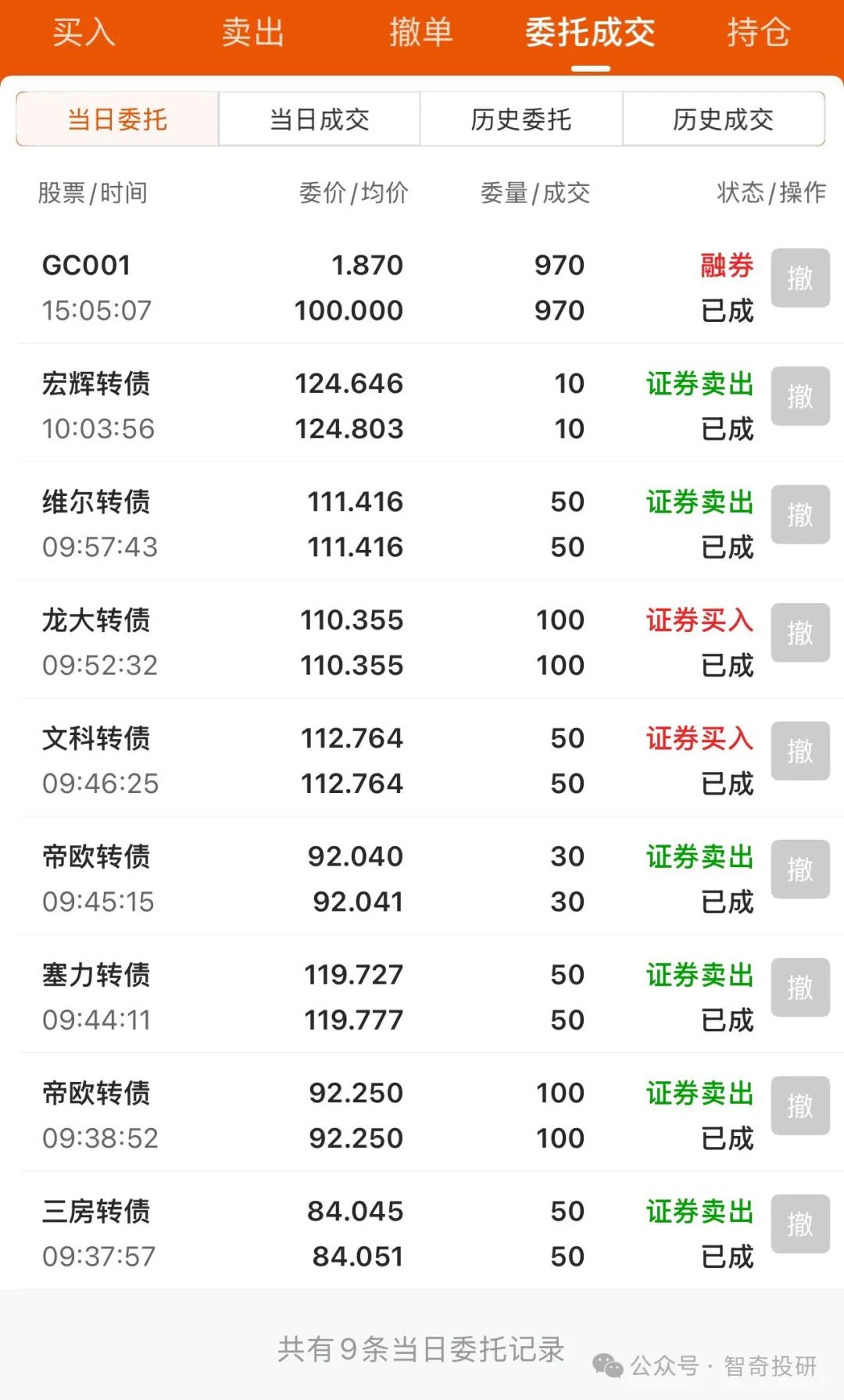Tap 撤 button for 三房转债 order
The width and height of the screenshot is (844, 1400).
[x=799, y=1223]
